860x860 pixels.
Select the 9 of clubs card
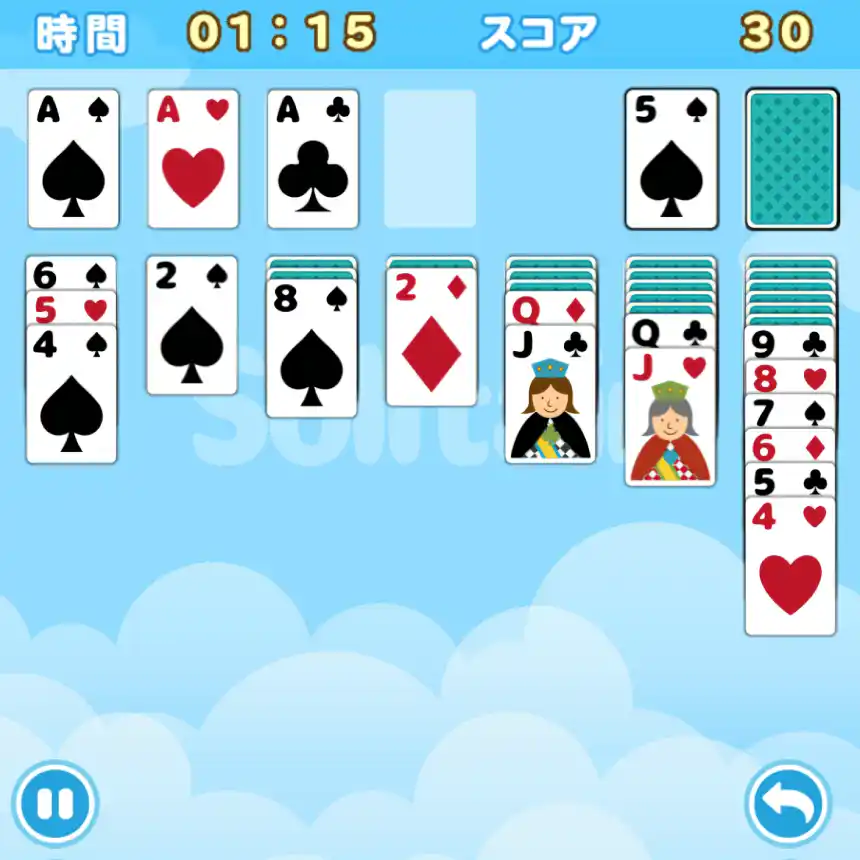click(790, 342)
